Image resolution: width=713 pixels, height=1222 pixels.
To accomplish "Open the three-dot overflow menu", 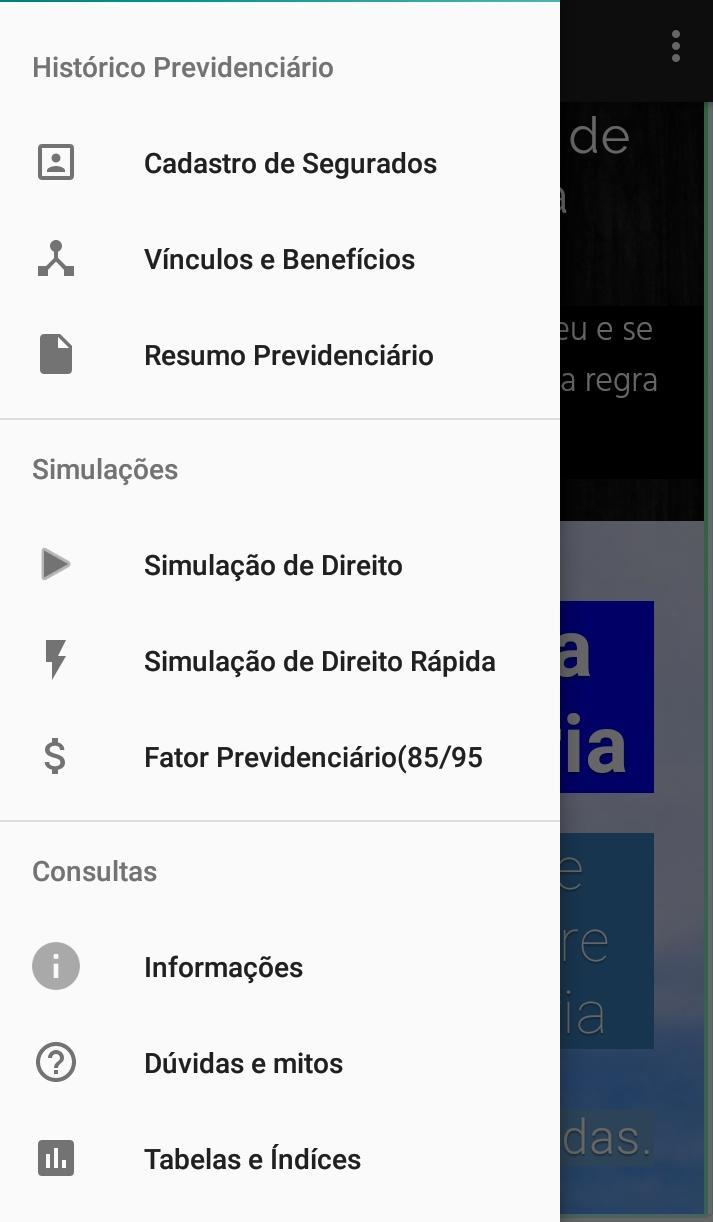I will [676, 46].
